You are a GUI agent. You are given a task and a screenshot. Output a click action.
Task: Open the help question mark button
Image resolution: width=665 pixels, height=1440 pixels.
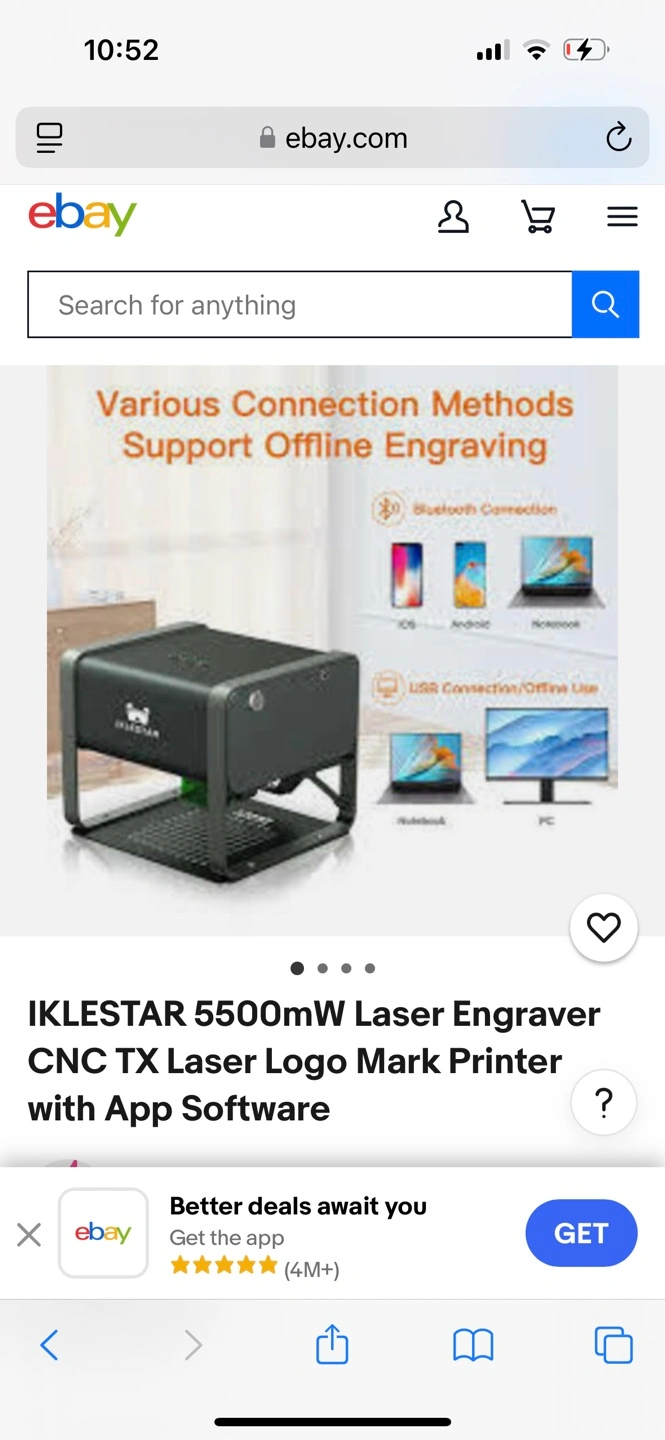[603, 1103]
